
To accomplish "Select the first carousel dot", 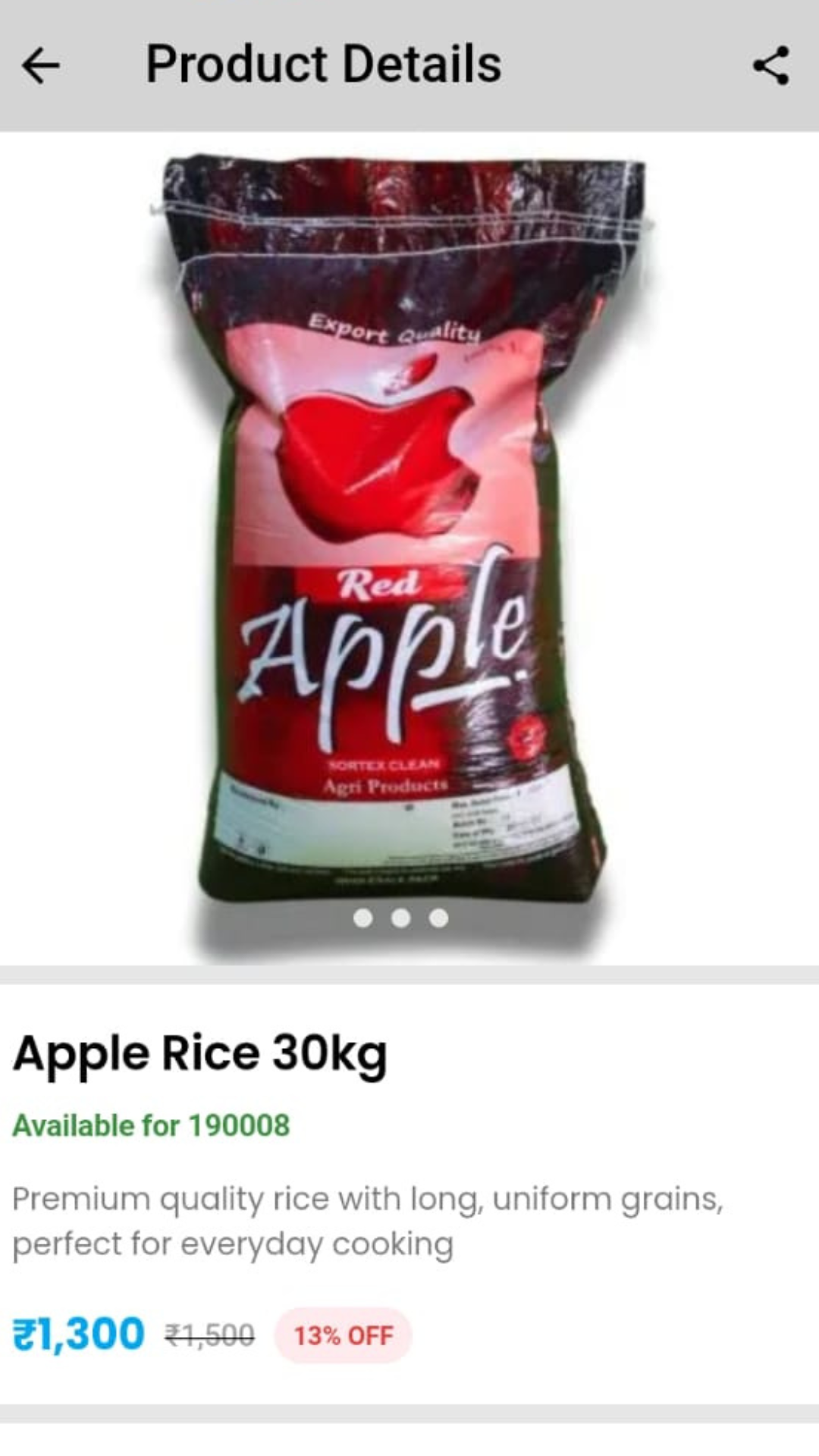I will tap(363, 916).
